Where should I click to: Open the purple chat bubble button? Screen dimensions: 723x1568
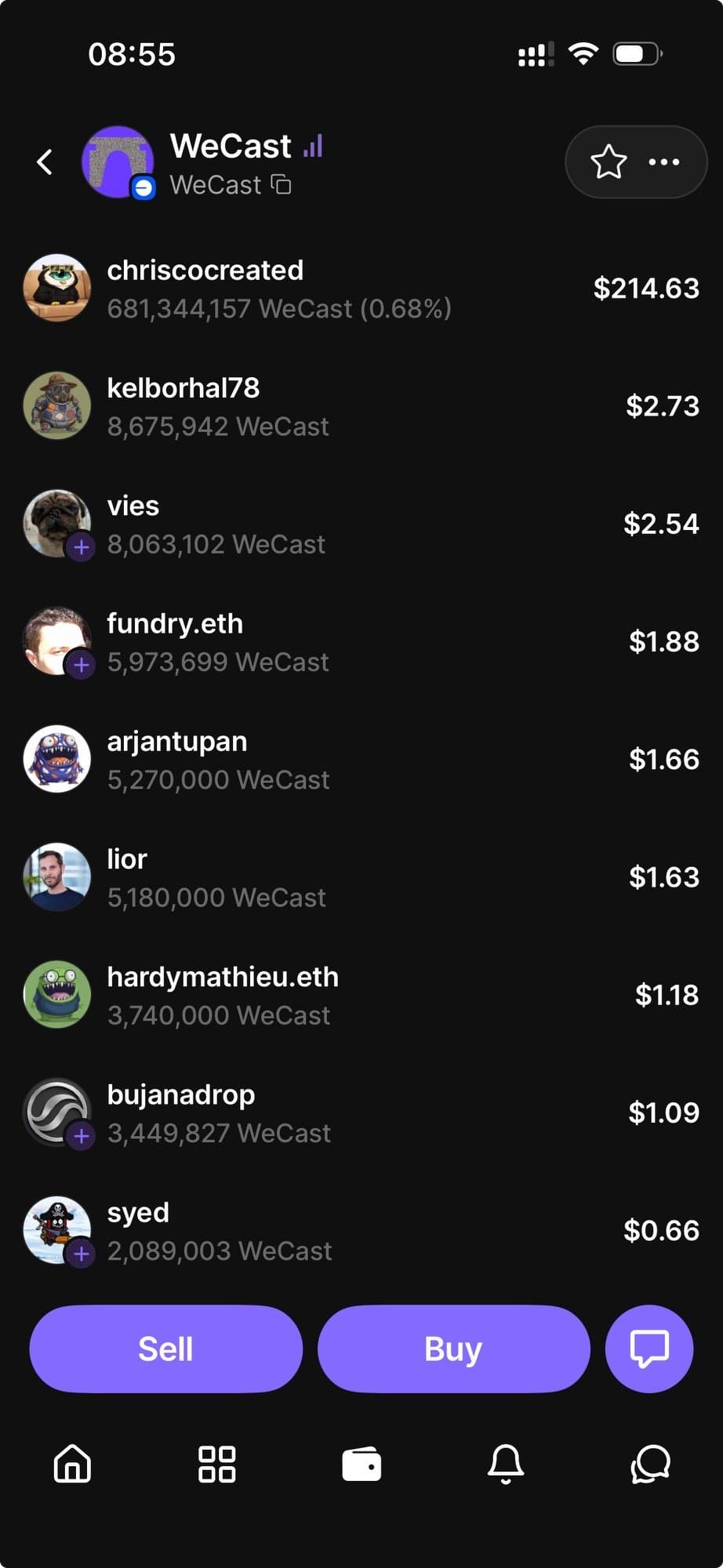tap(649, 1348)
